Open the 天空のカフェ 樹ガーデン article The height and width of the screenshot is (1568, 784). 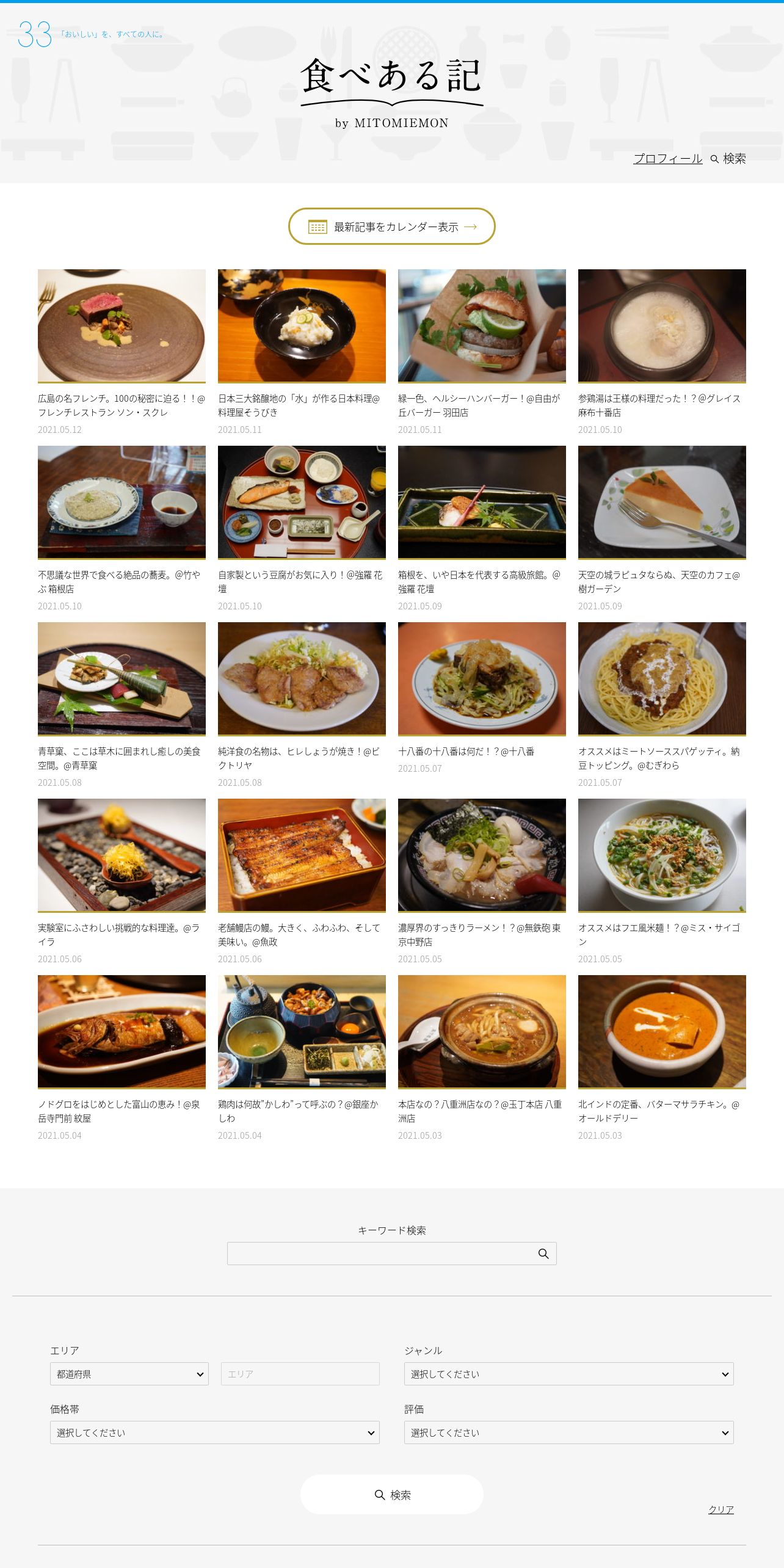click(x=662, y=529)
